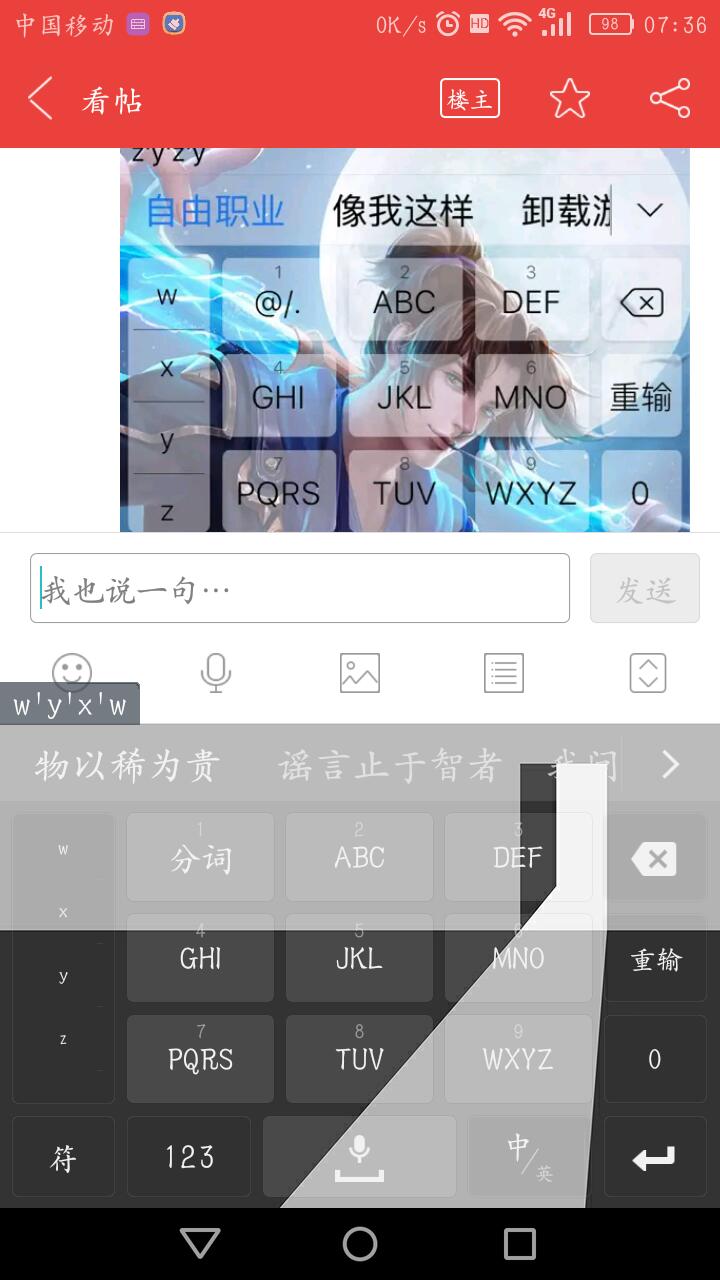Open symbols with the 符 key
Screen dimensions: 720x1280
[63, 1157]
